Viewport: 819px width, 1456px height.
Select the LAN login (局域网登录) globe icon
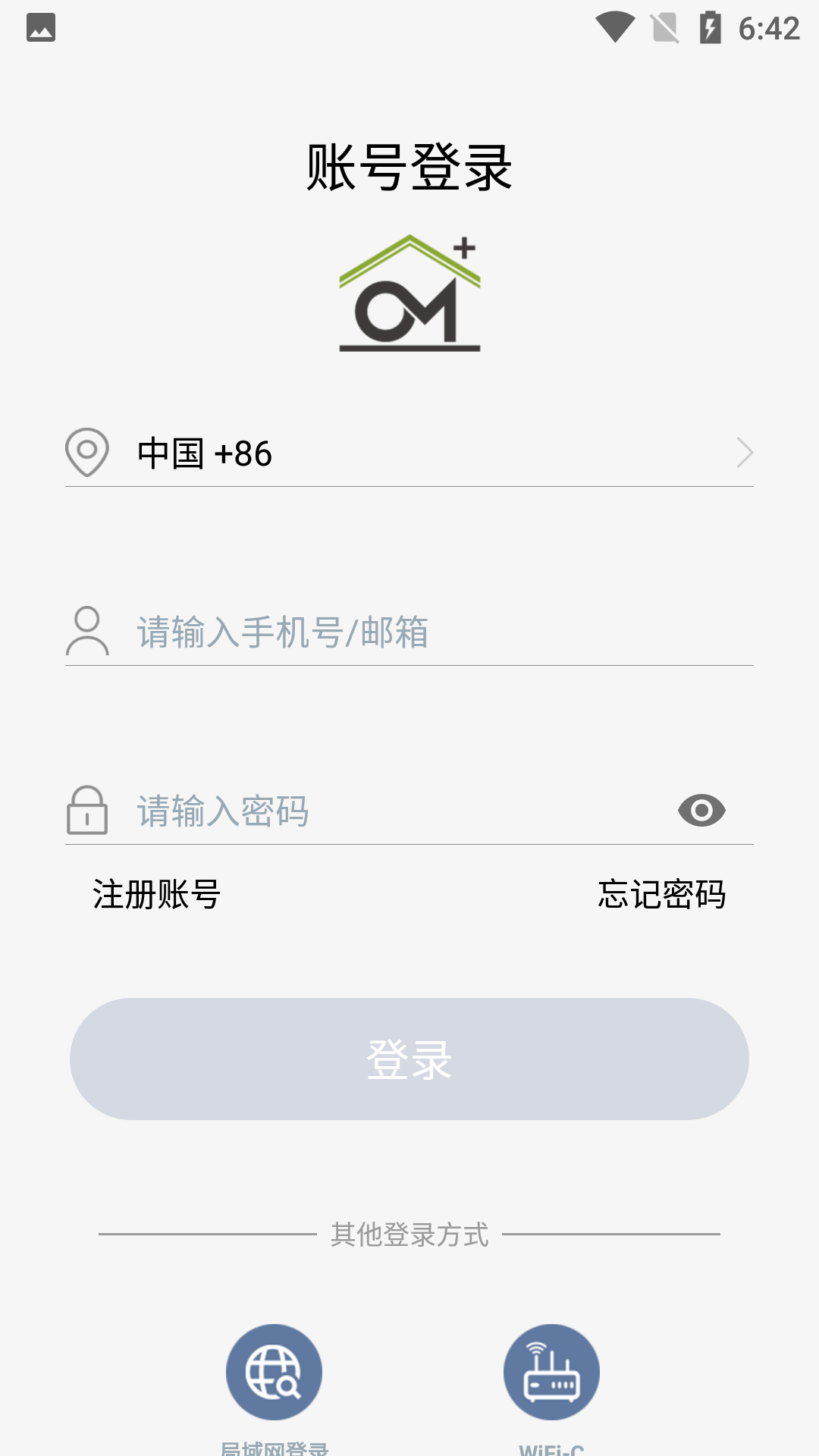pyautogui.click(x=274, y=1372)
